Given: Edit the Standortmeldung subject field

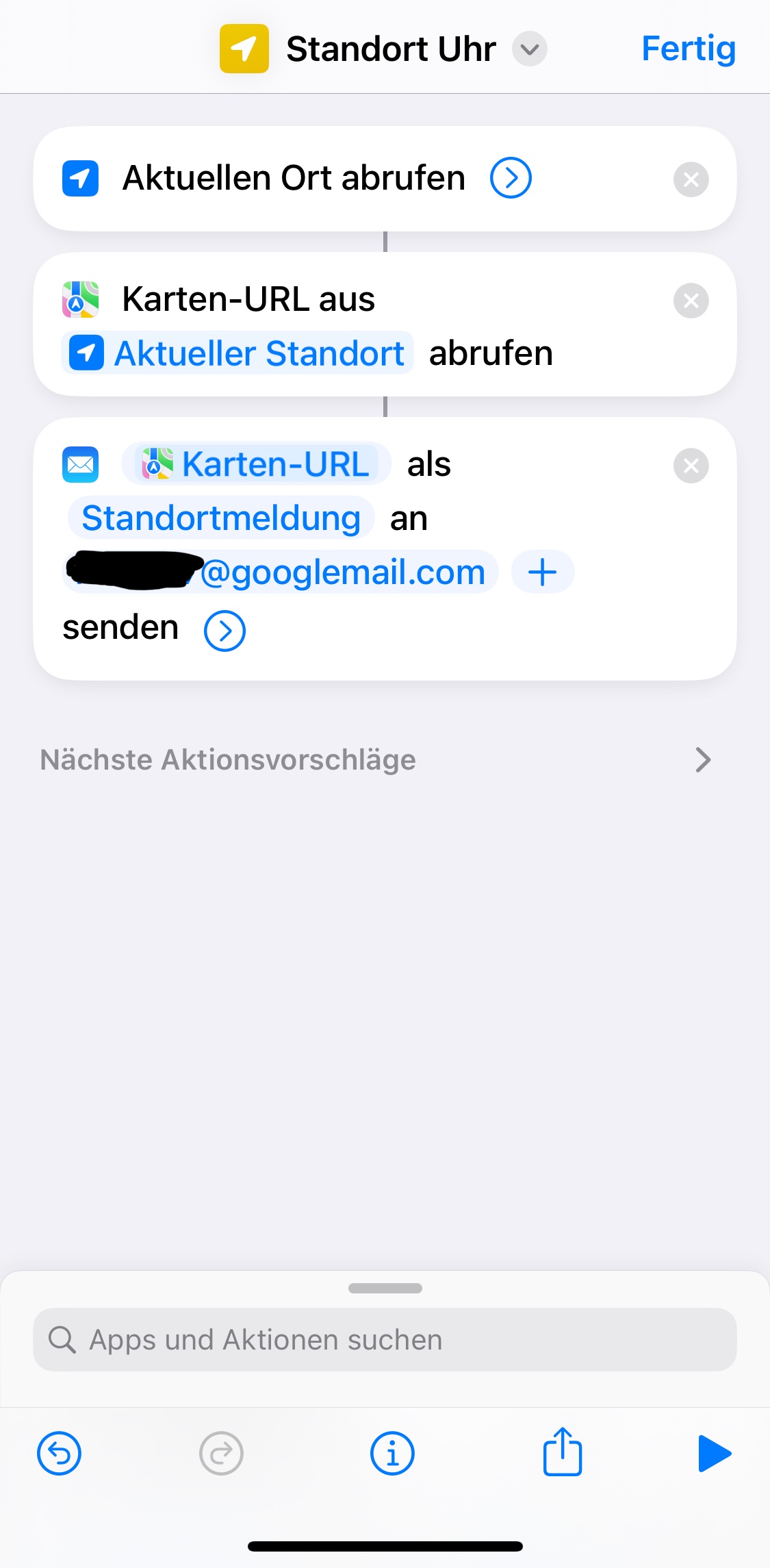Looking at the screenshot, I should point(221,518).
